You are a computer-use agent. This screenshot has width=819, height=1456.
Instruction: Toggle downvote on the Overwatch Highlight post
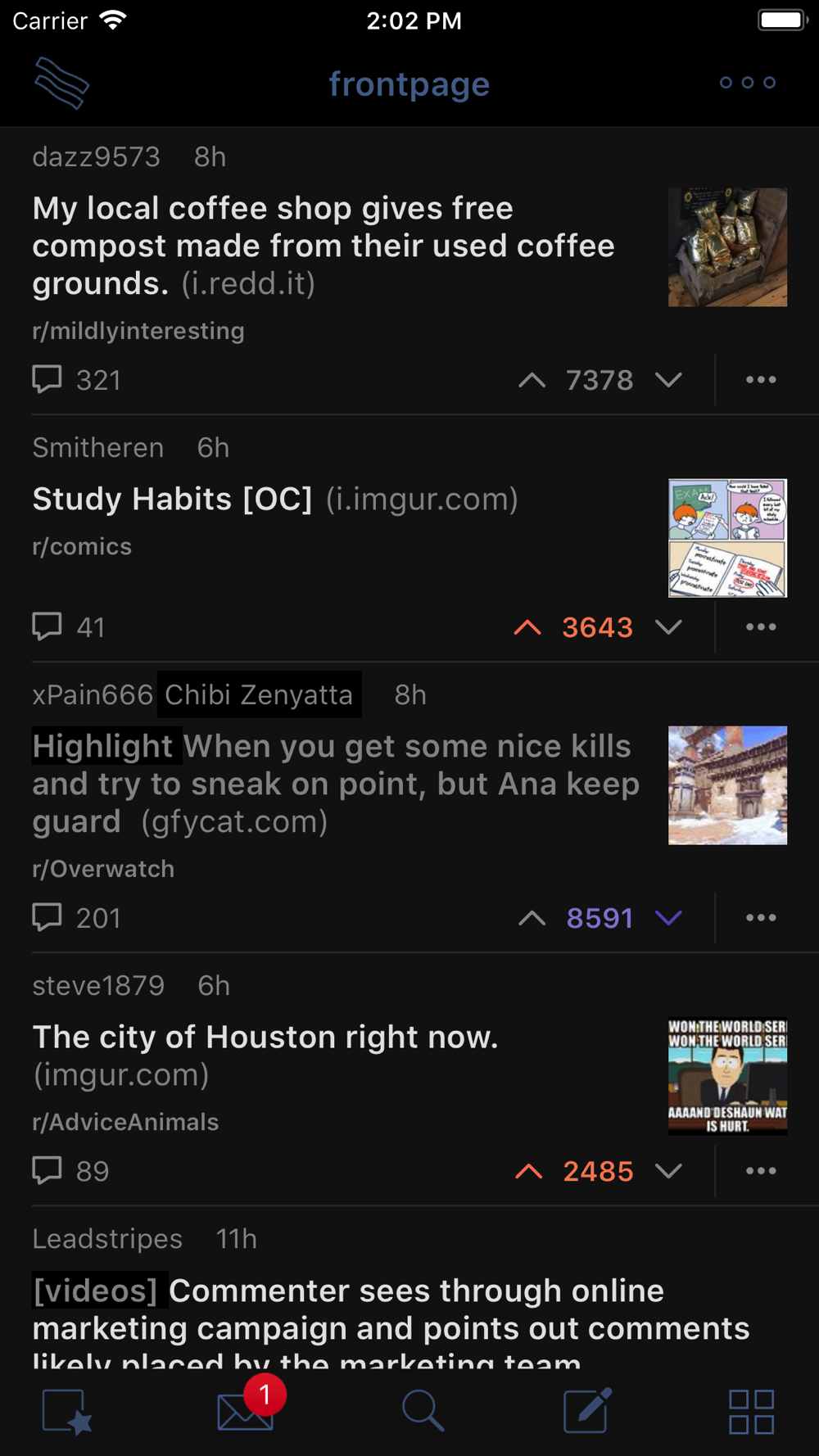click(669, 918)
